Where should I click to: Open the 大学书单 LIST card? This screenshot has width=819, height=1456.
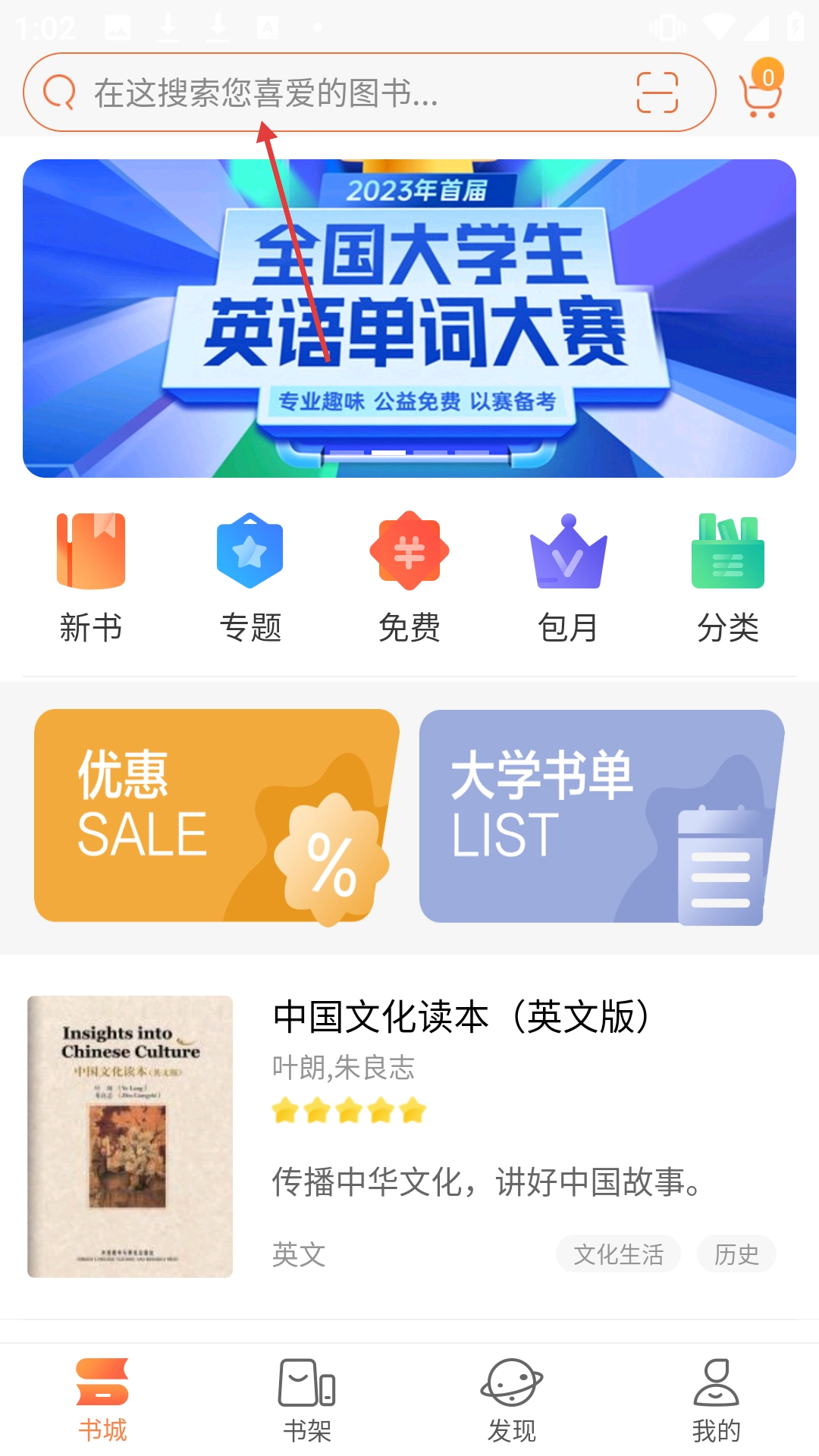tap(601, 816)
